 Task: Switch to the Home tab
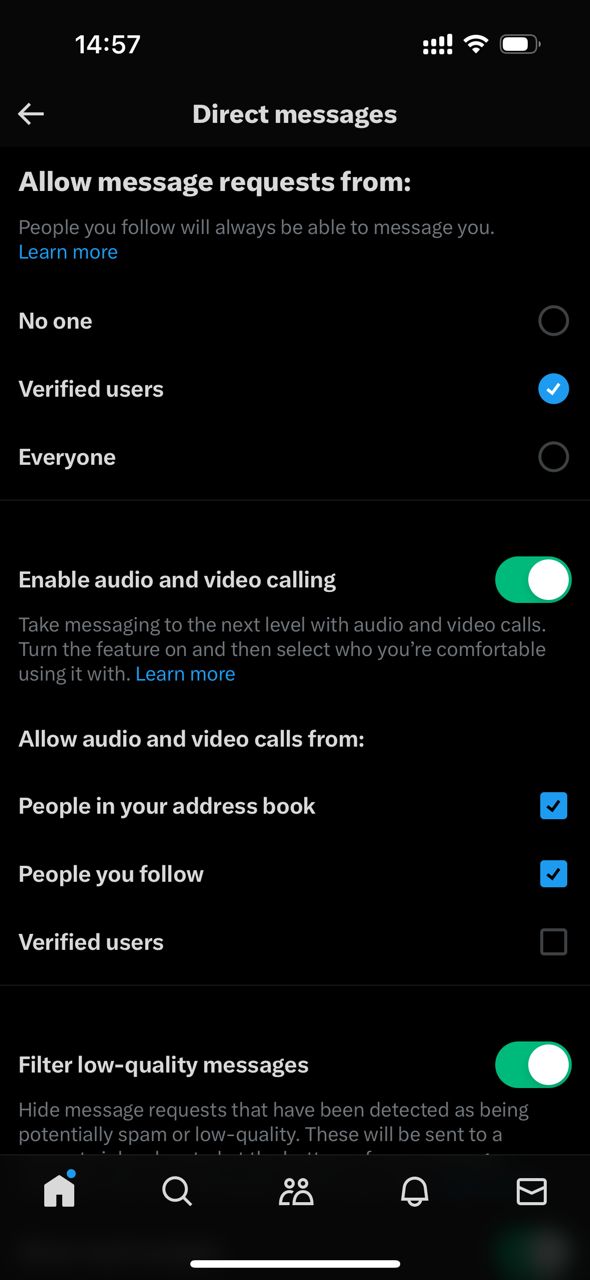(60, 1191)
